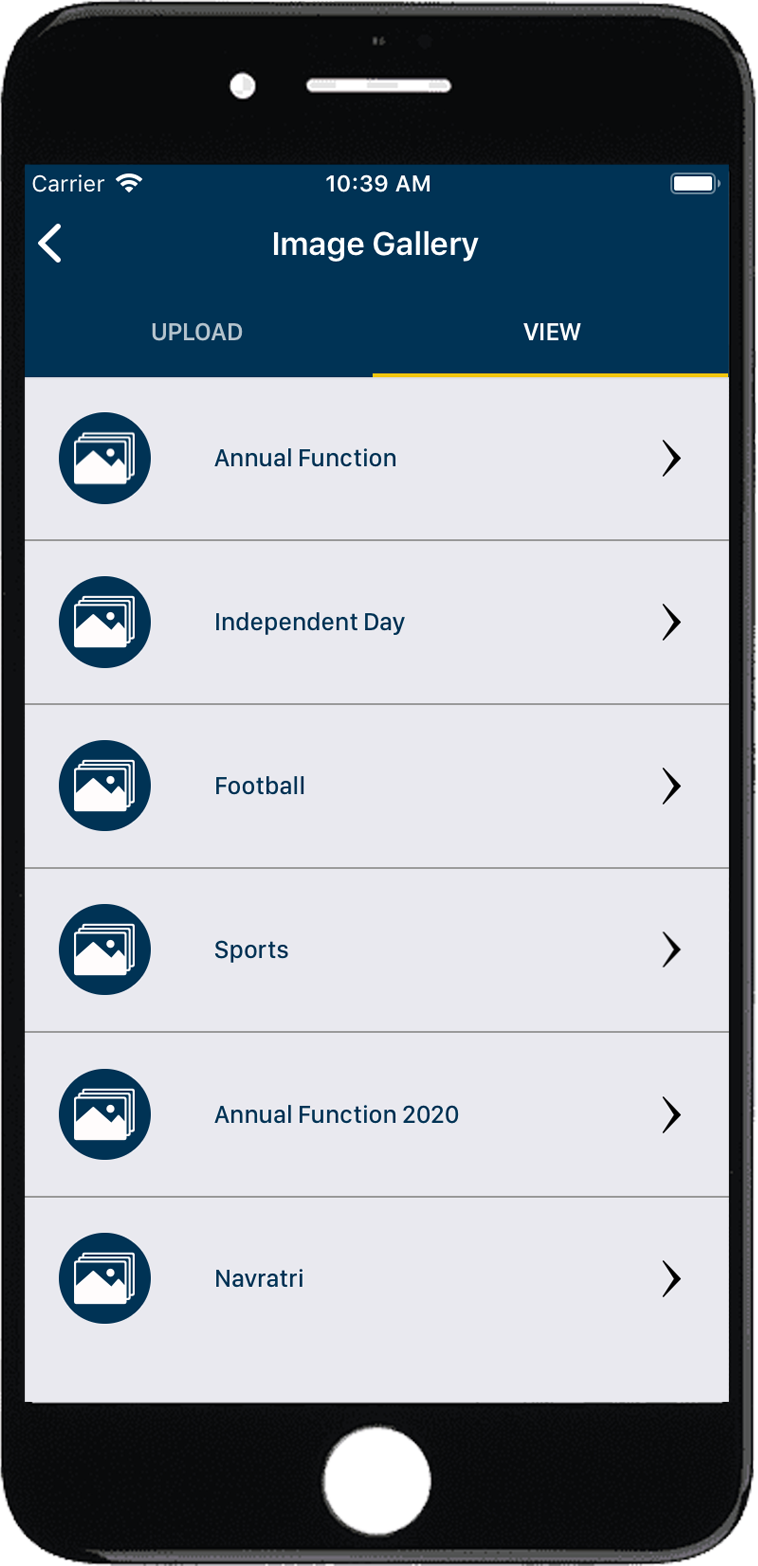
Task: Select the Football album thumbnail icon
Action: click(104, 786)
